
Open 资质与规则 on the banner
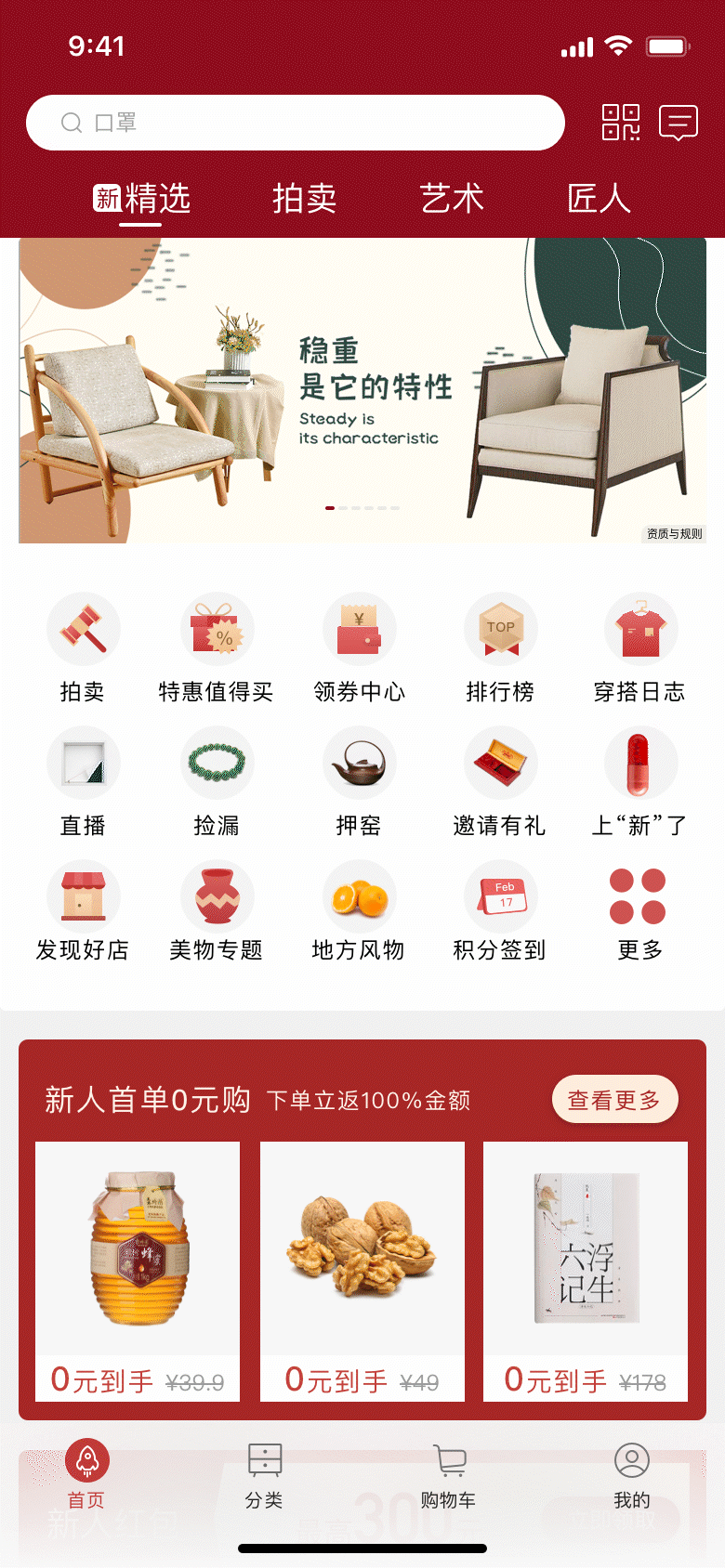(x=673, y=533)
